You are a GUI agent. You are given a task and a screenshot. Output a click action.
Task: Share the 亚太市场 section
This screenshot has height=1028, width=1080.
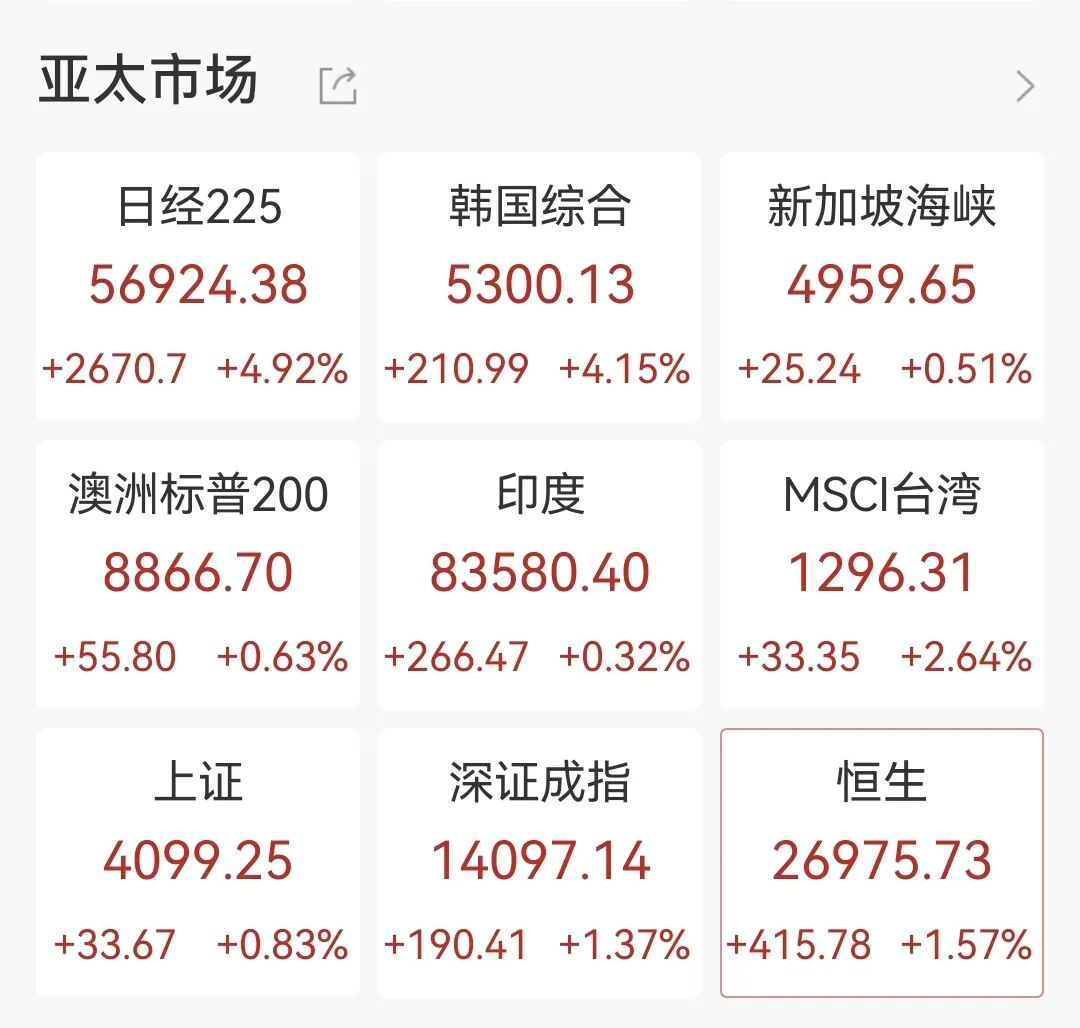click(x=338, y=86)
